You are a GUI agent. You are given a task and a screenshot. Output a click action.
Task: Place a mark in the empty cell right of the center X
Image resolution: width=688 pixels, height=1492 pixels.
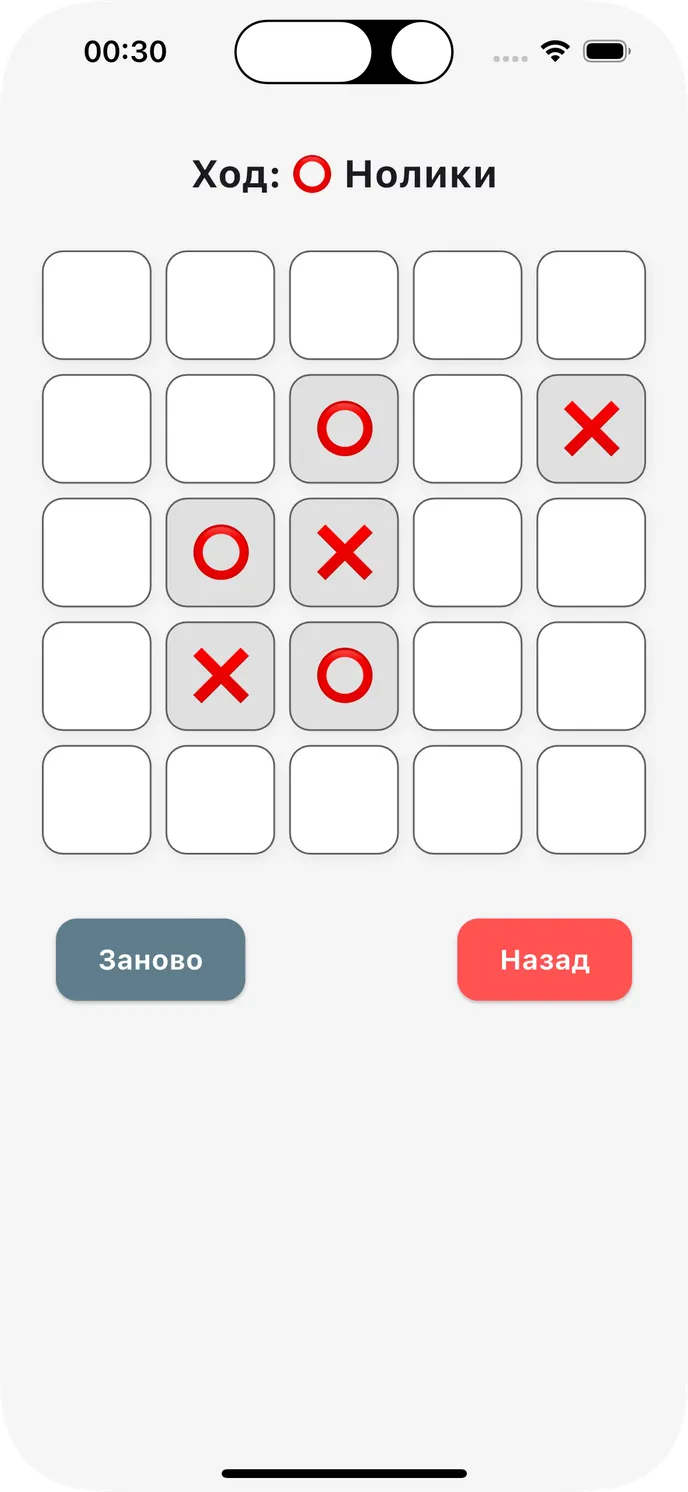pos(467,552)
